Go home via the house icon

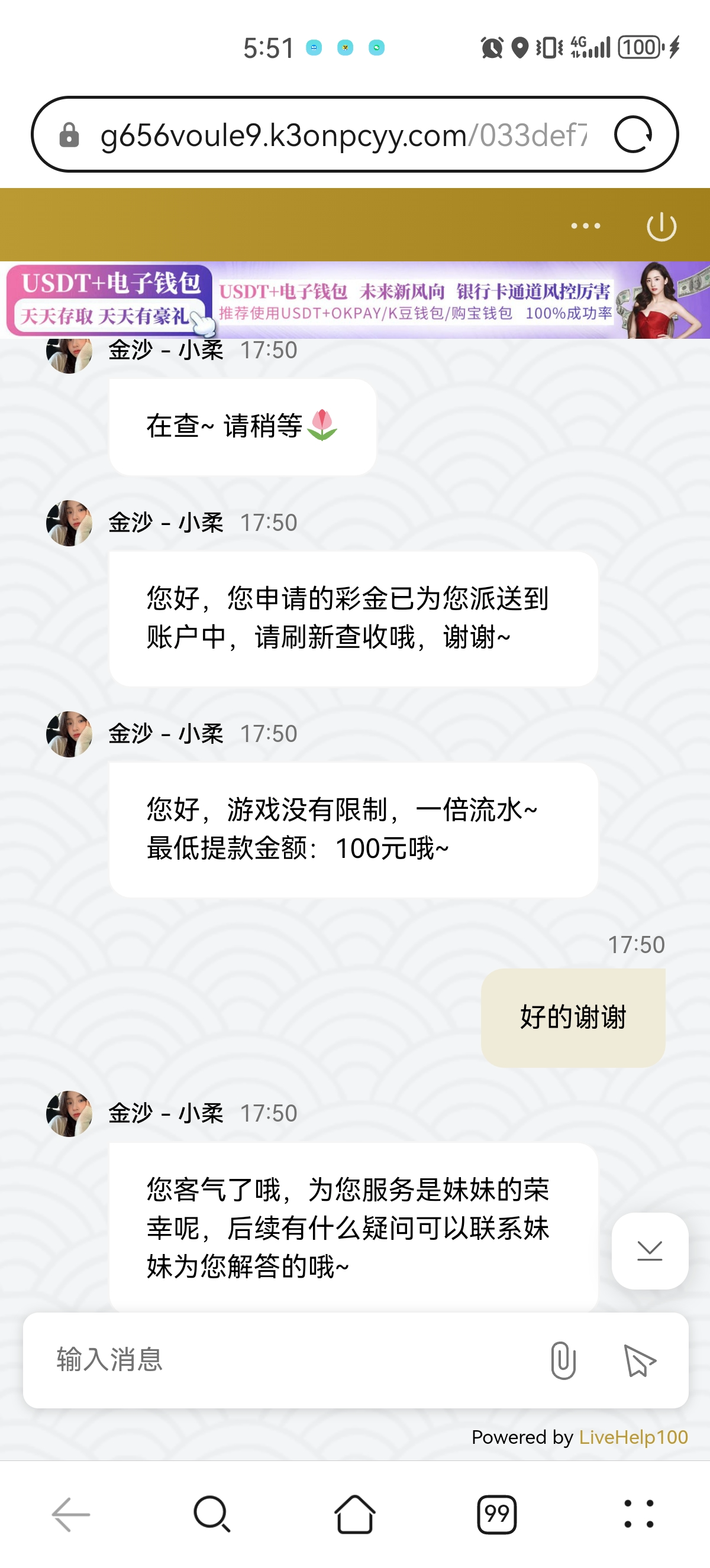355,1514
